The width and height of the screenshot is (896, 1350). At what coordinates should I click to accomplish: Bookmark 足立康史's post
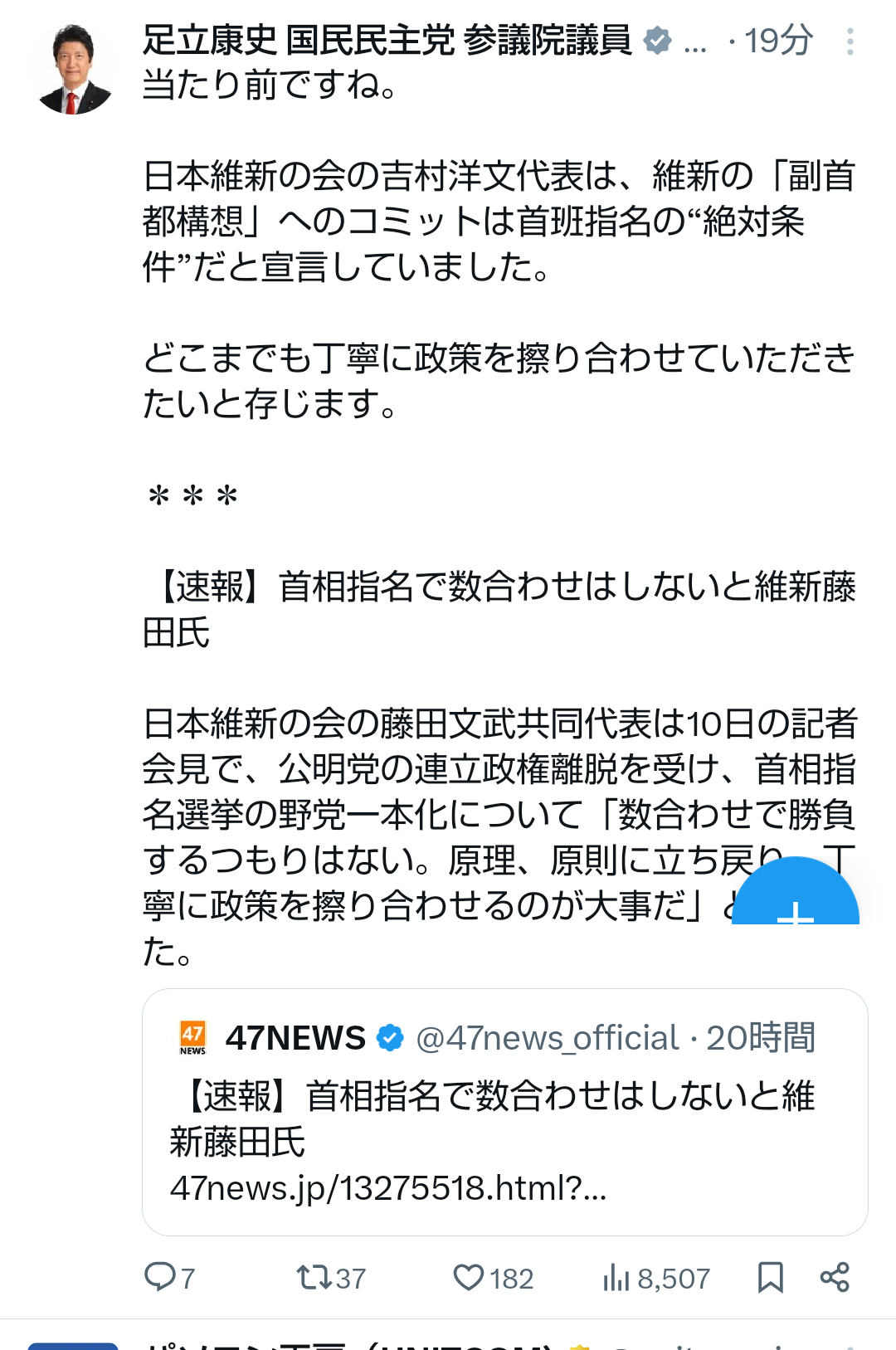click(770, 1277)
